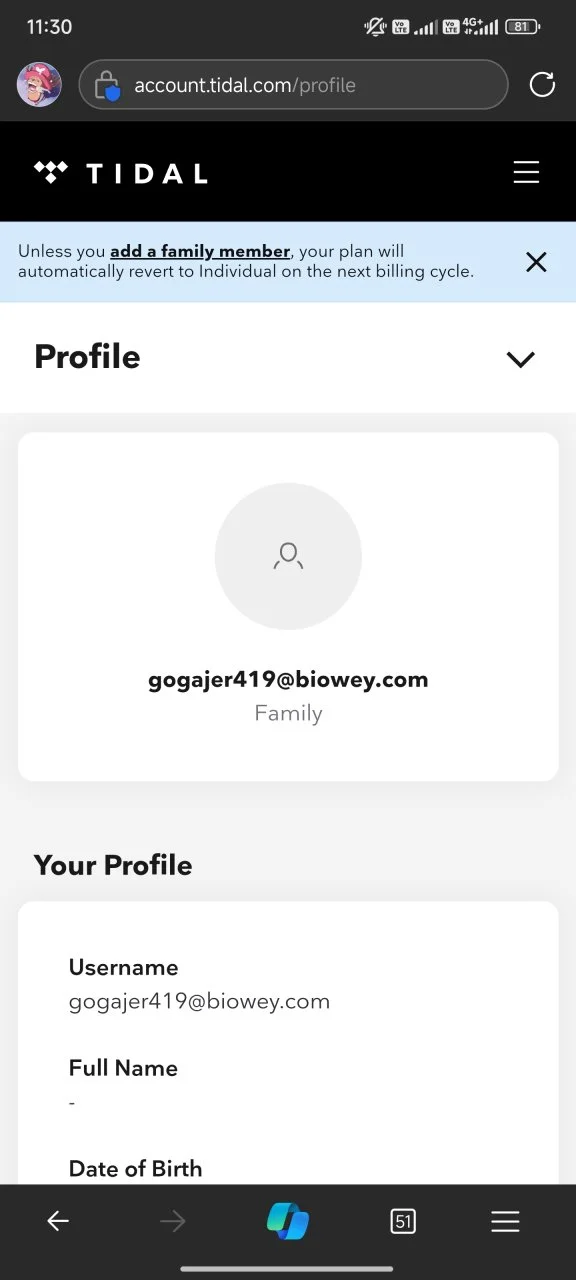576x1280 pixels.
Task: Open the browser's bottom menu
Action: click(x=505, y=1221)
